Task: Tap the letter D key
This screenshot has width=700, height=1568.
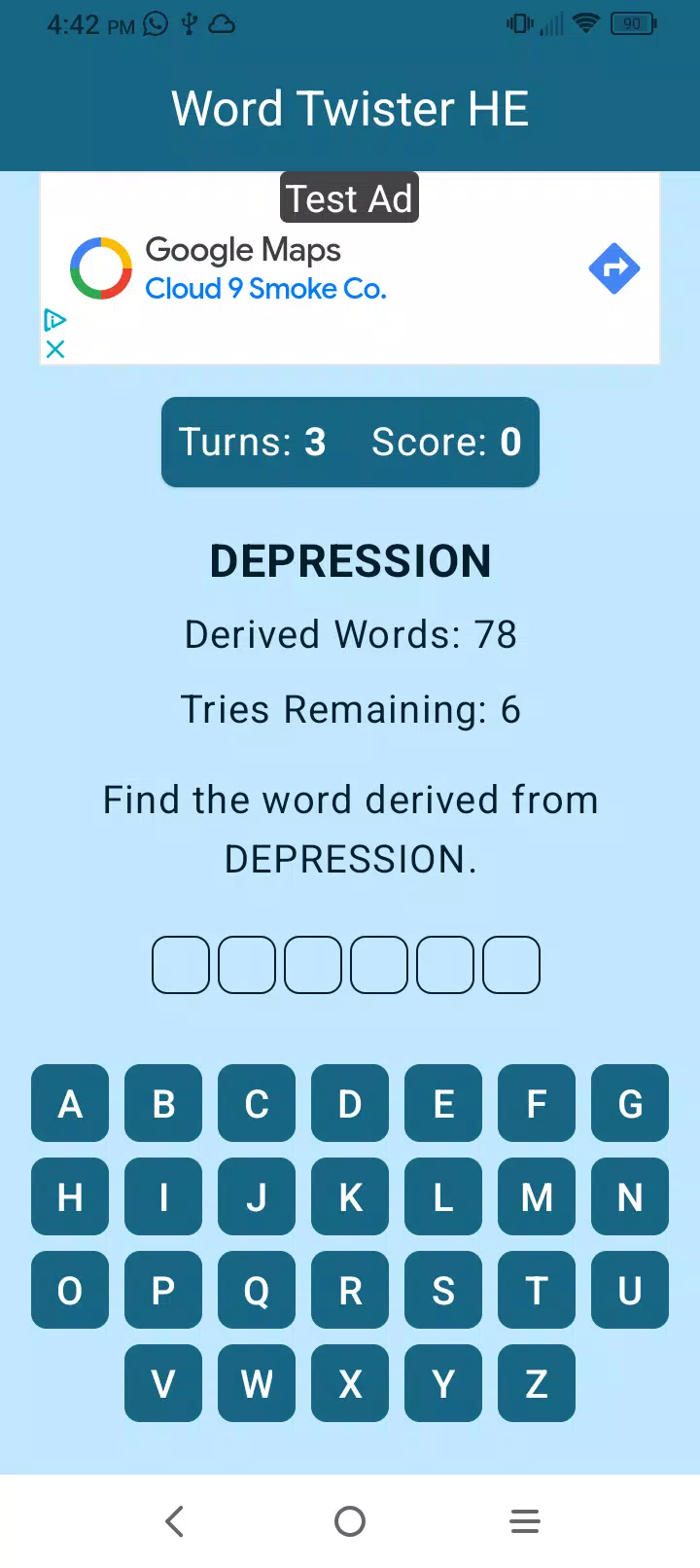Action: click(350, 1103)
